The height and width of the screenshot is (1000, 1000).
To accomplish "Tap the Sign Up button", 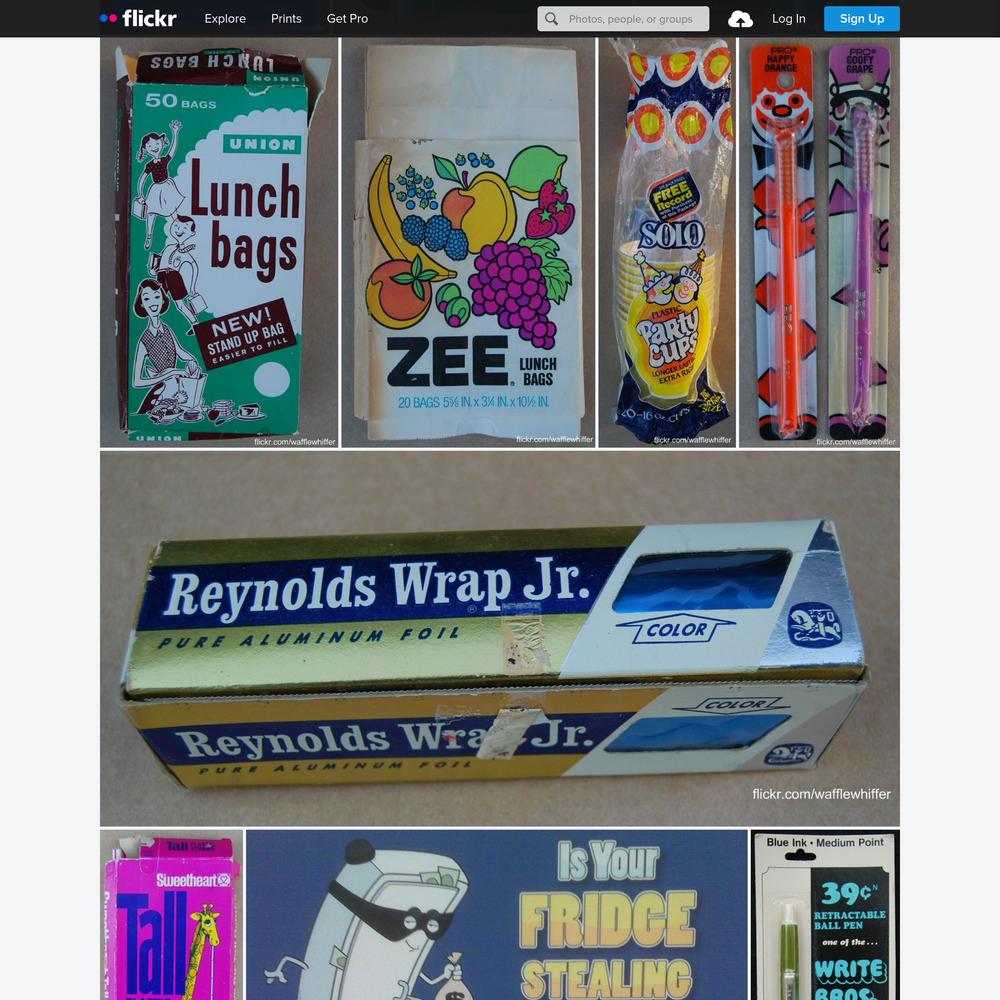I will point(861,18).
